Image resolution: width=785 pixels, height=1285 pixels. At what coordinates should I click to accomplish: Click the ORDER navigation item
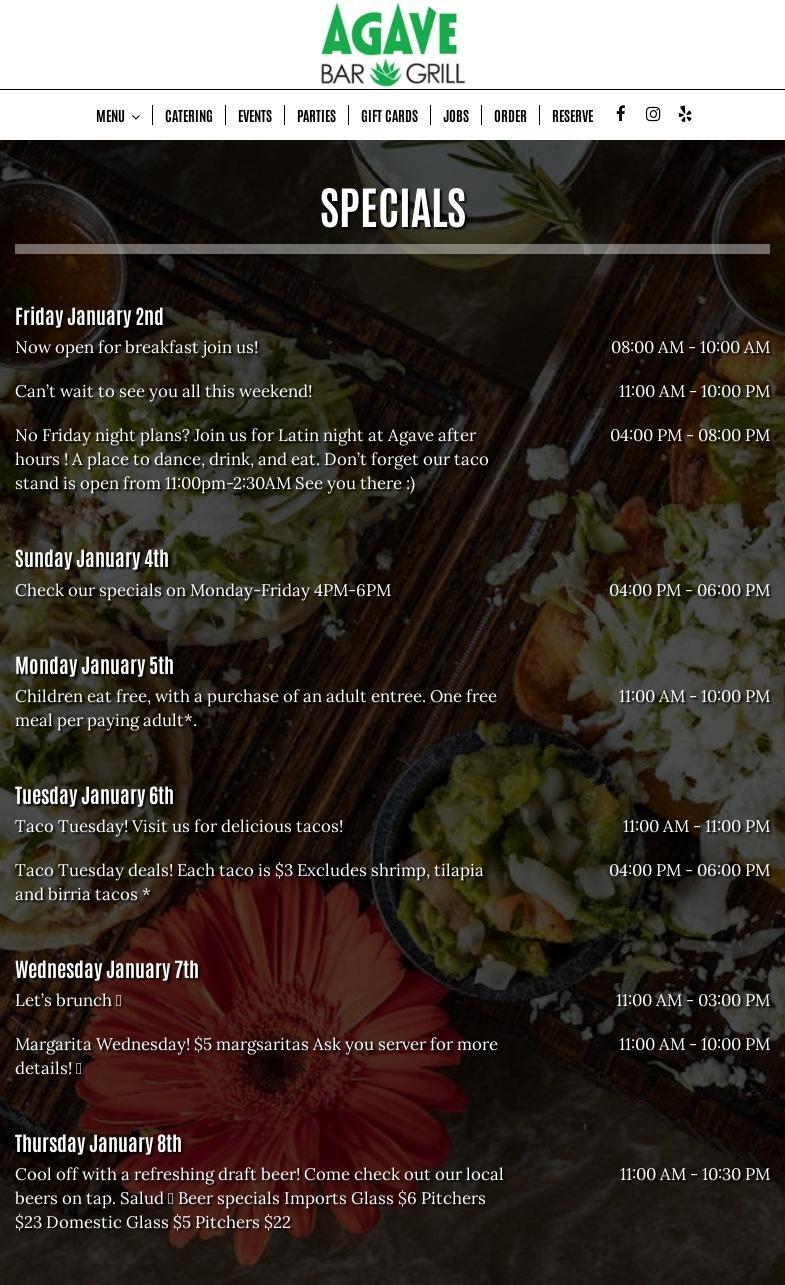point(510,115)
